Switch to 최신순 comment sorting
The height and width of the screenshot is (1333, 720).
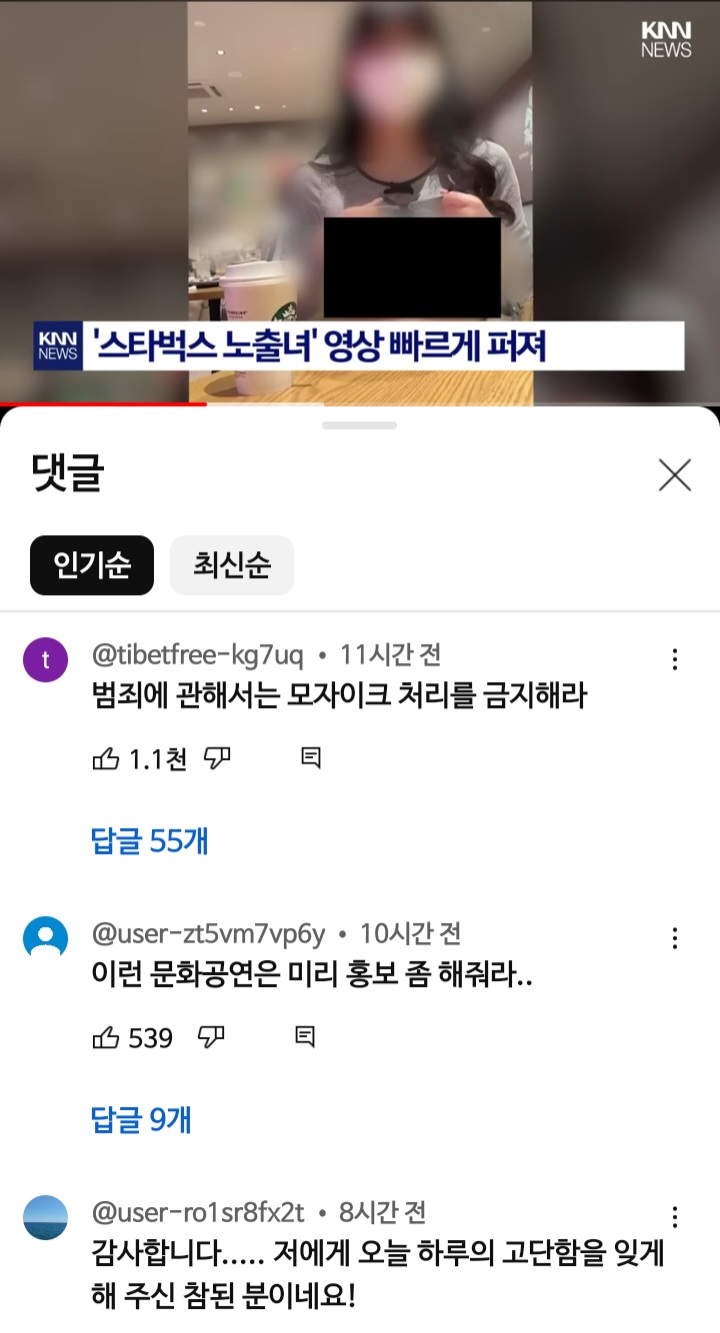(x=232, y=566)
